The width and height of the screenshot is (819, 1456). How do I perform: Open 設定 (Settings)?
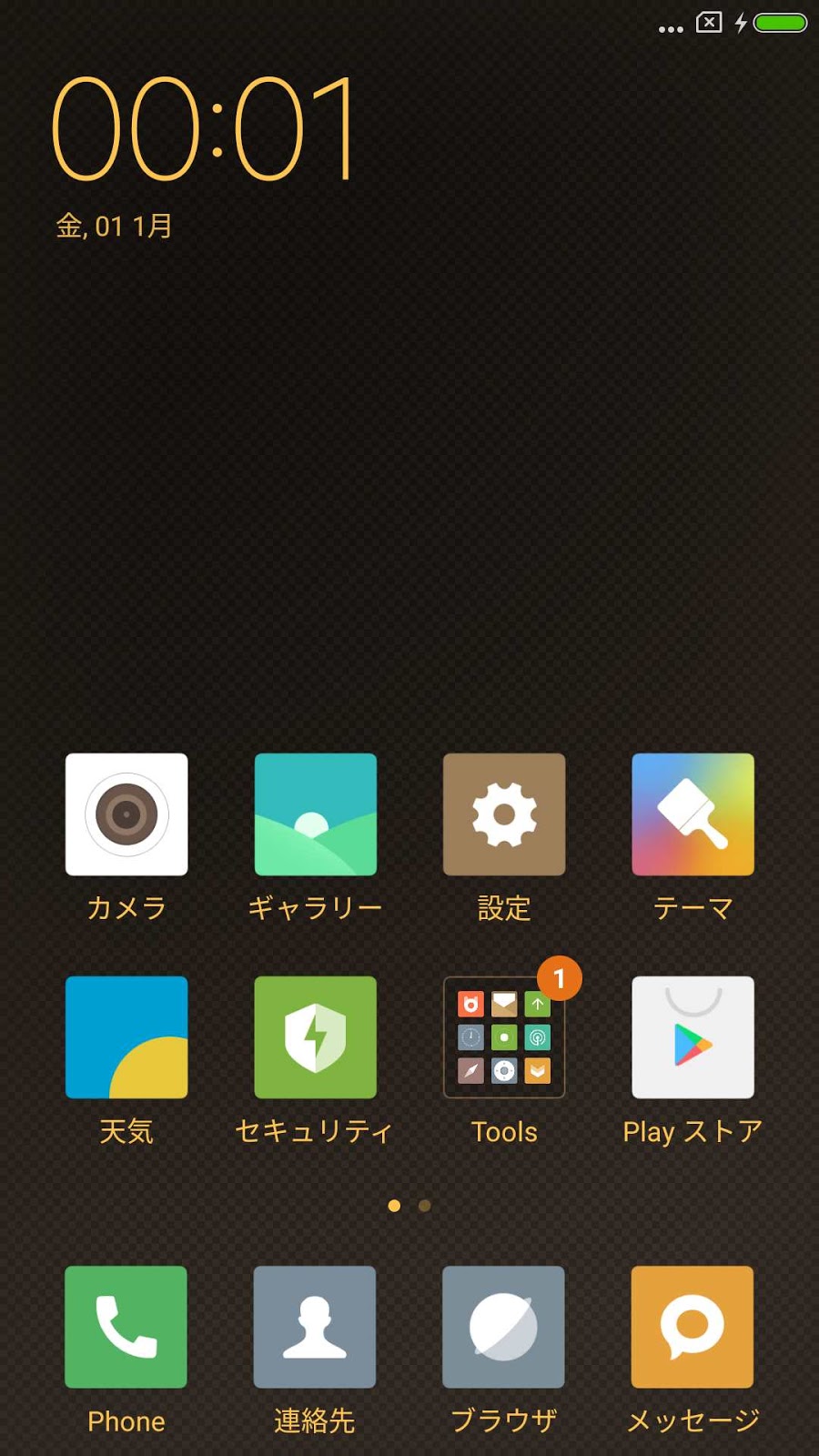point(504,814)
